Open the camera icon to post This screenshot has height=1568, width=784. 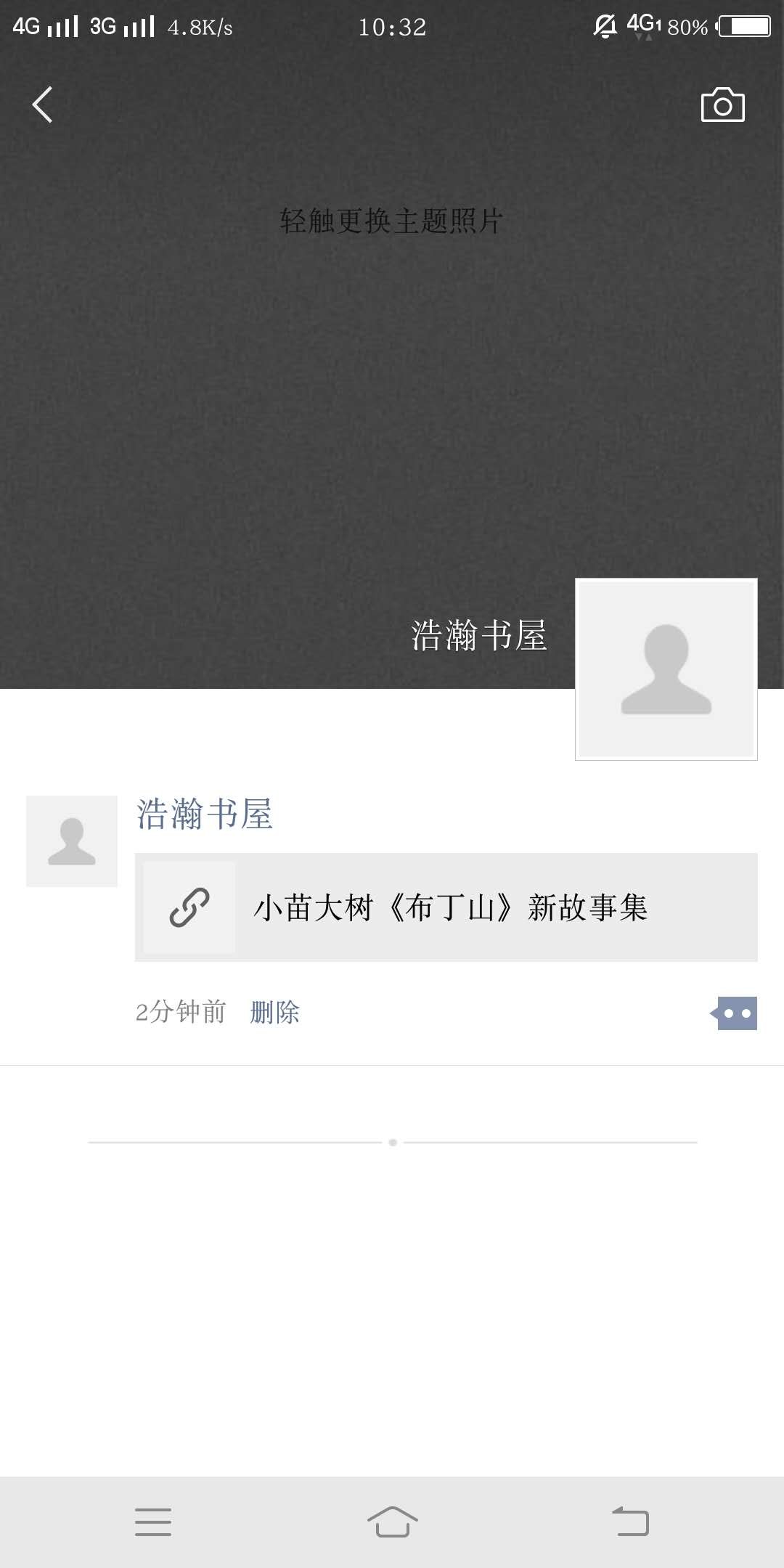click(x=722, y=105)
